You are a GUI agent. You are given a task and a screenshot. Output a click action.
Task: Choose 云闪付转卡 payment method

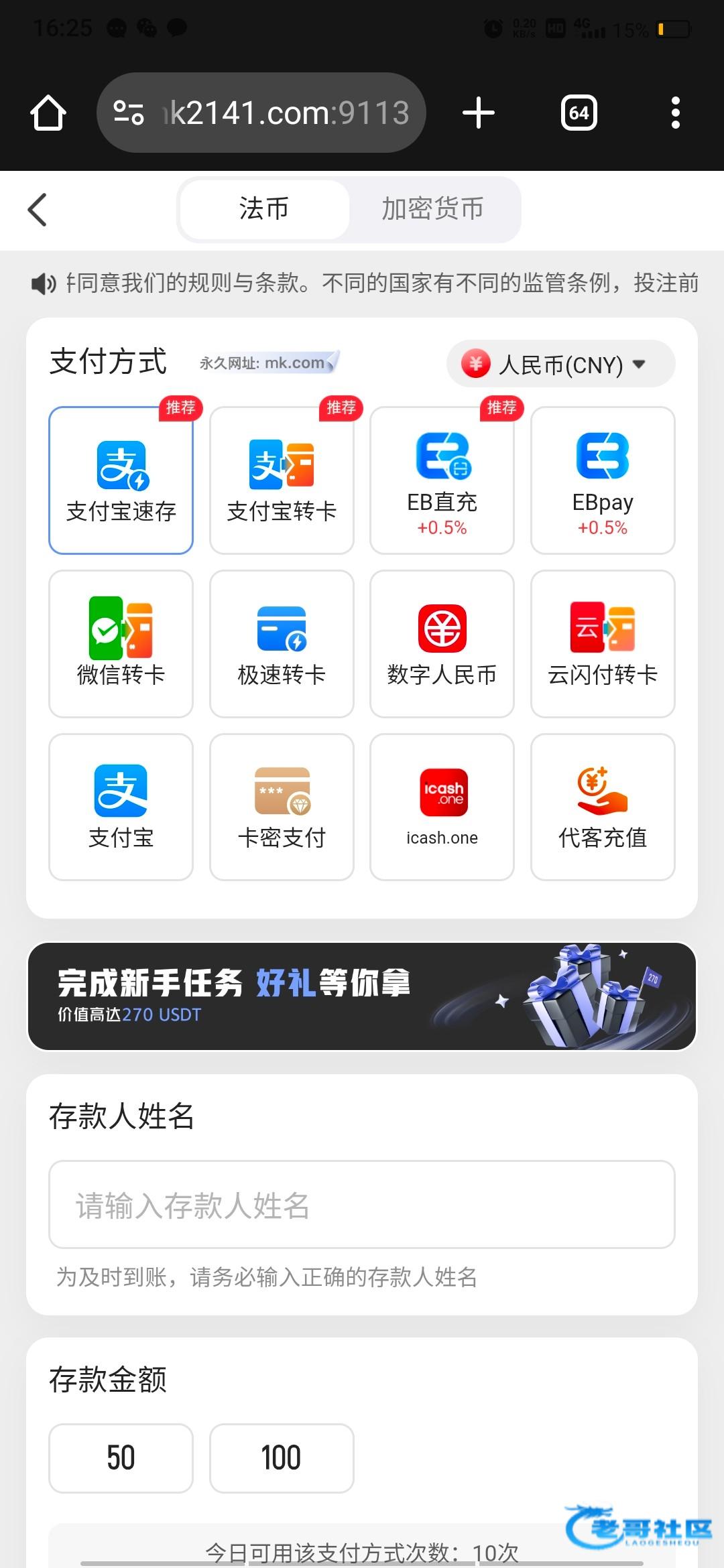[603, 643]
